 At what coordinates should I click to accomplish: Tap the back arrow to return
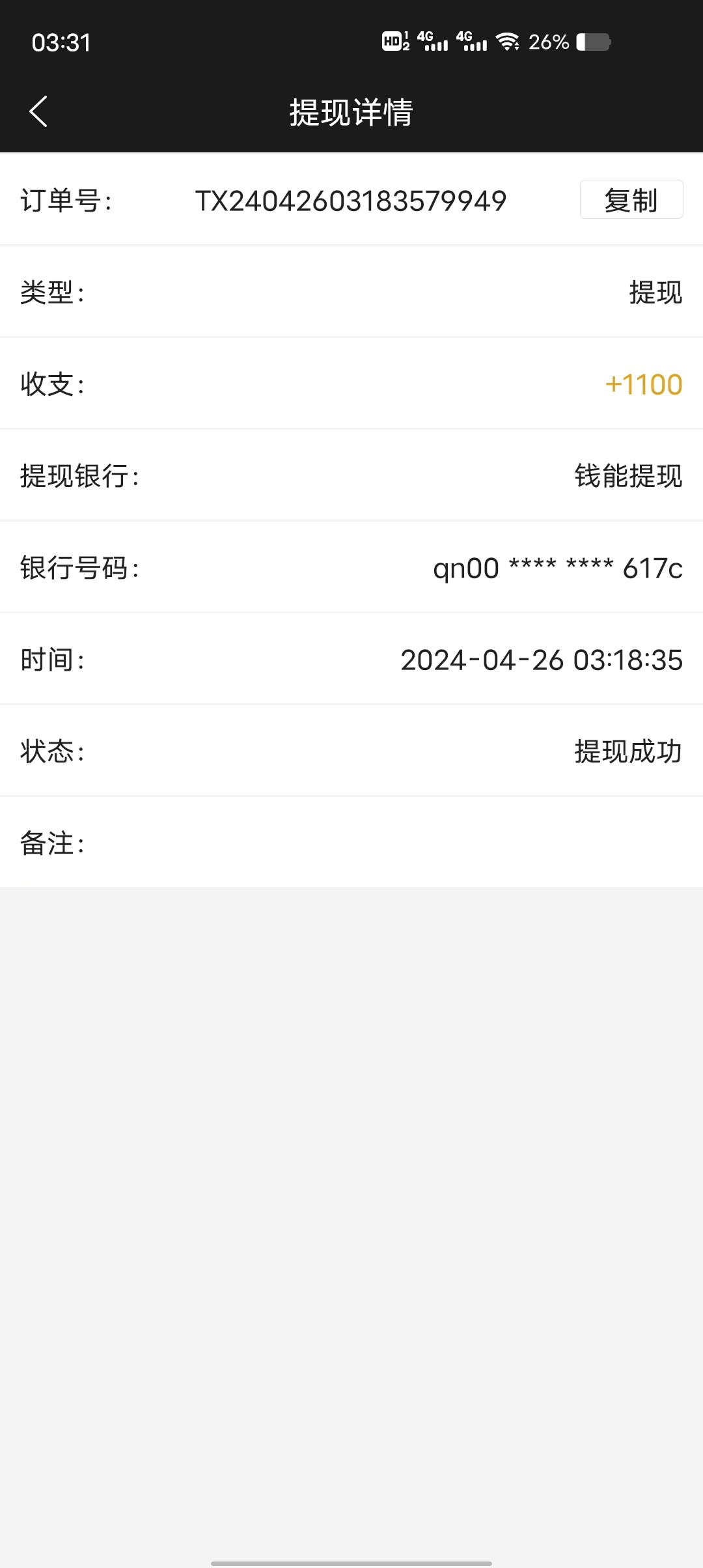click(39, 111)
